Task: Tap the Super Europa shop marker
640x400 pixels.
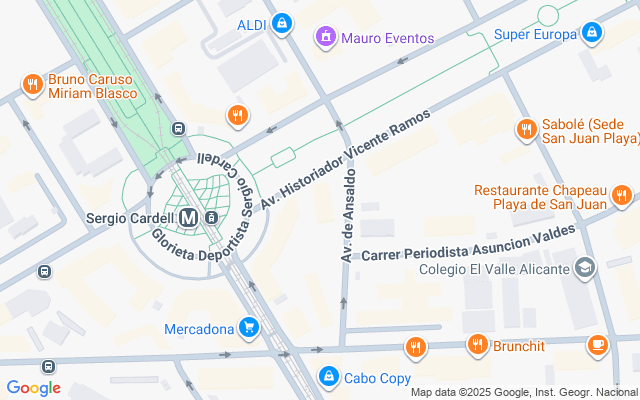Action: (592, 34)
